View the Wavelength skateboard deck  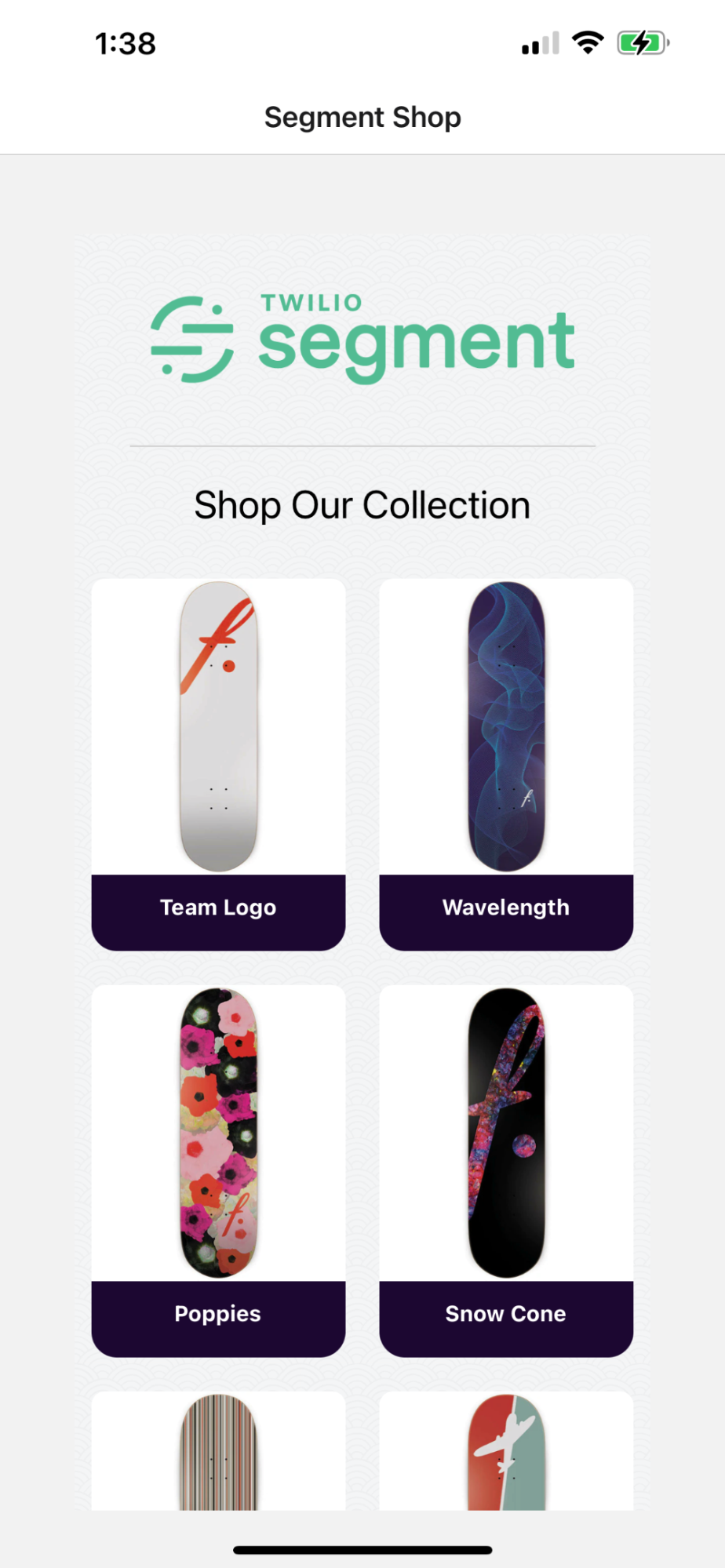click(x=506, y=764)
